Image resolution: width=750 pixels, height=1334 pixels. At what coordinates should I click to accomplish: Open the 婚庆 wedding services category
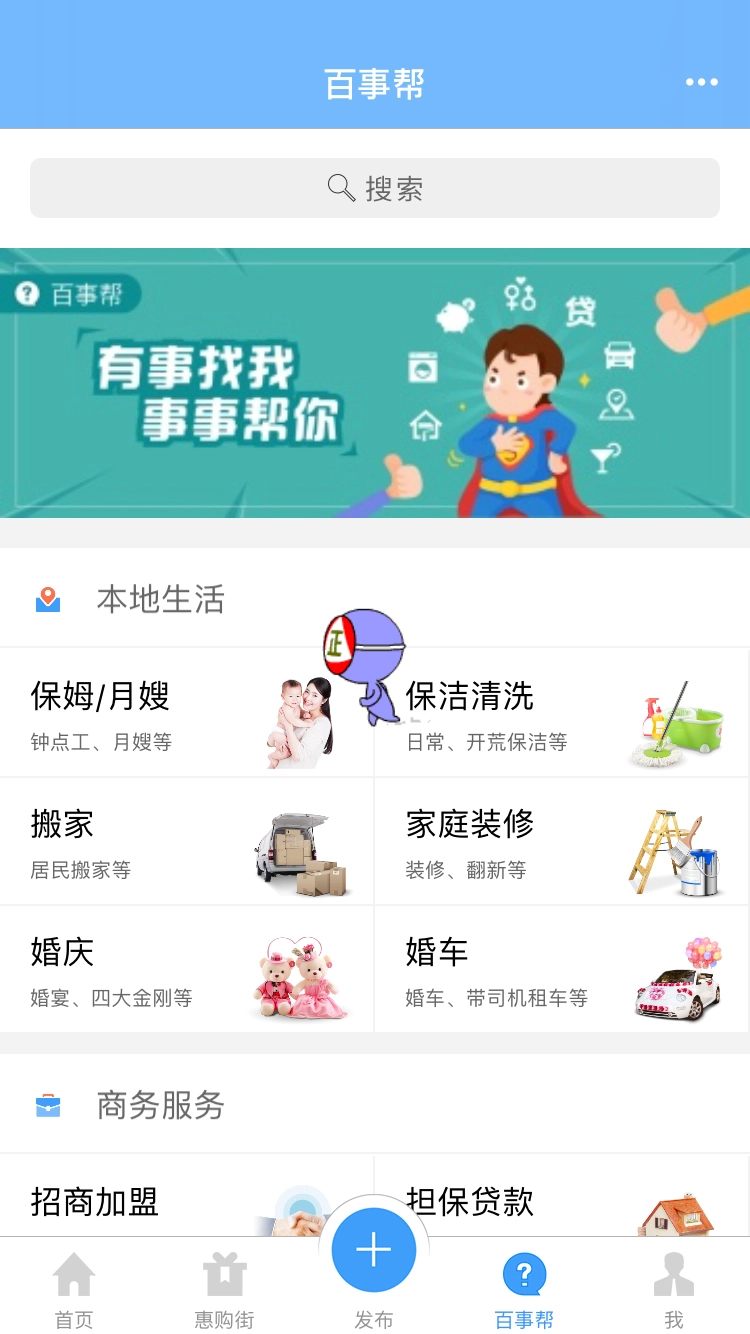pyautogui.click(x=187, y=969)
